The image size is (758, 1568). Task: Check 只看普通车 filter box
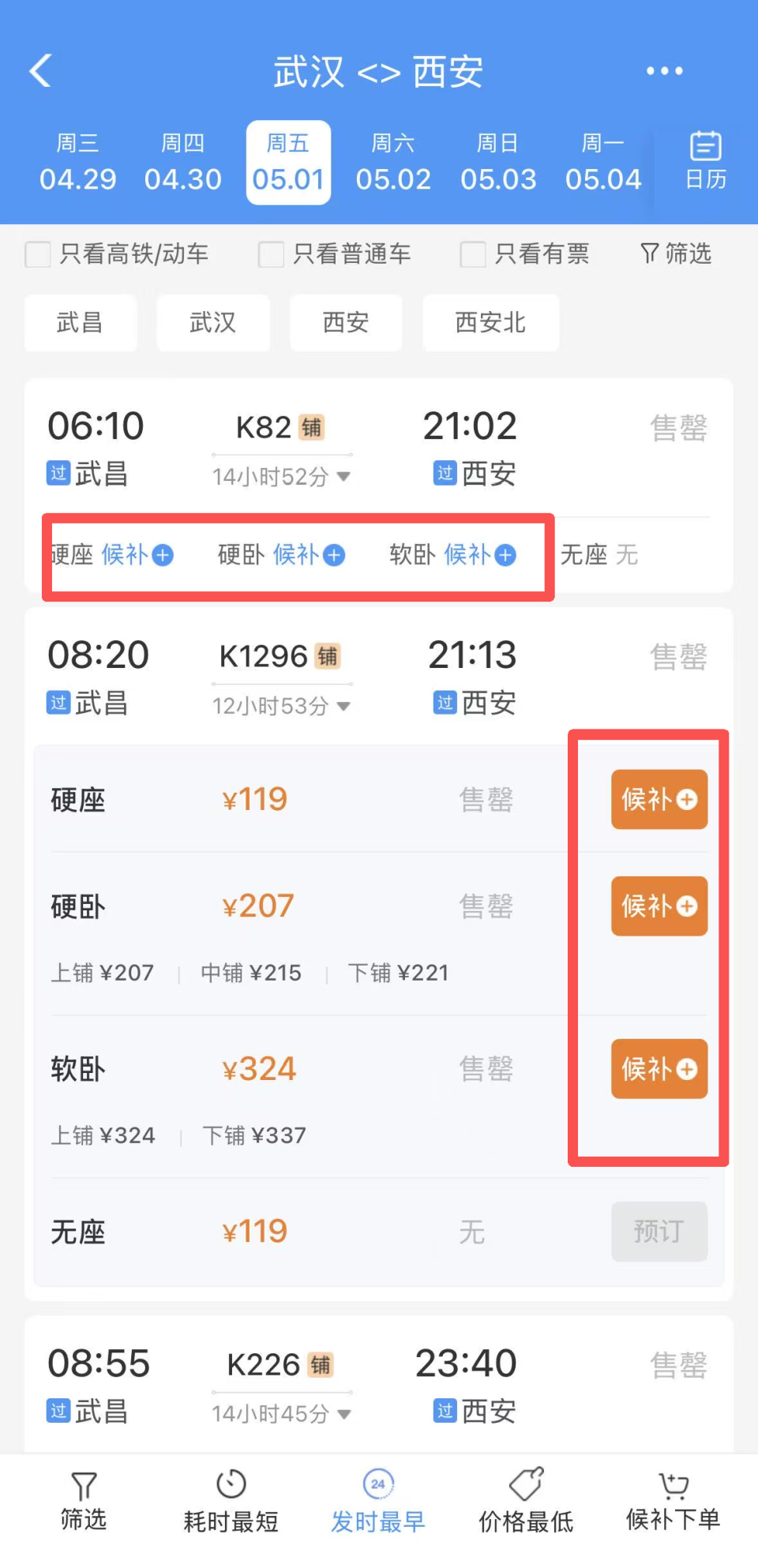tap(272, 254)
